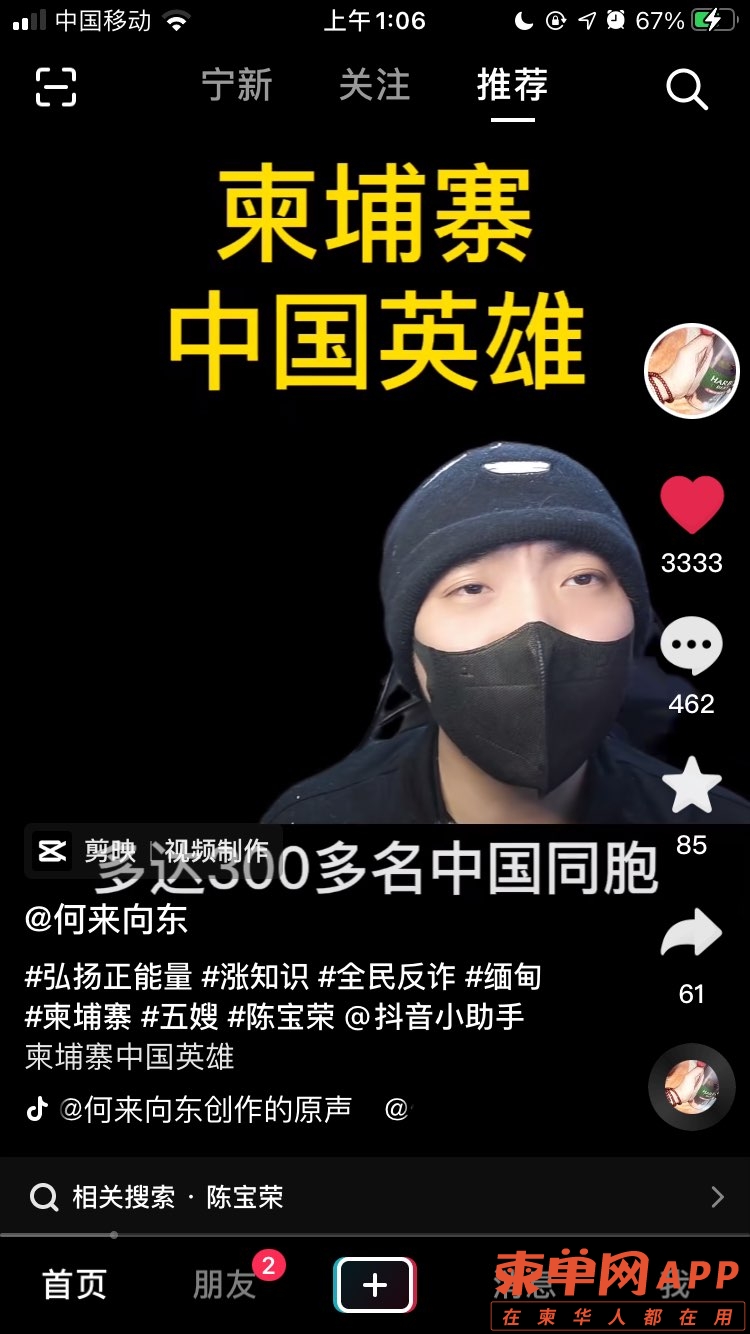
Task: Open the comments bubble
Action: point(691,647)
